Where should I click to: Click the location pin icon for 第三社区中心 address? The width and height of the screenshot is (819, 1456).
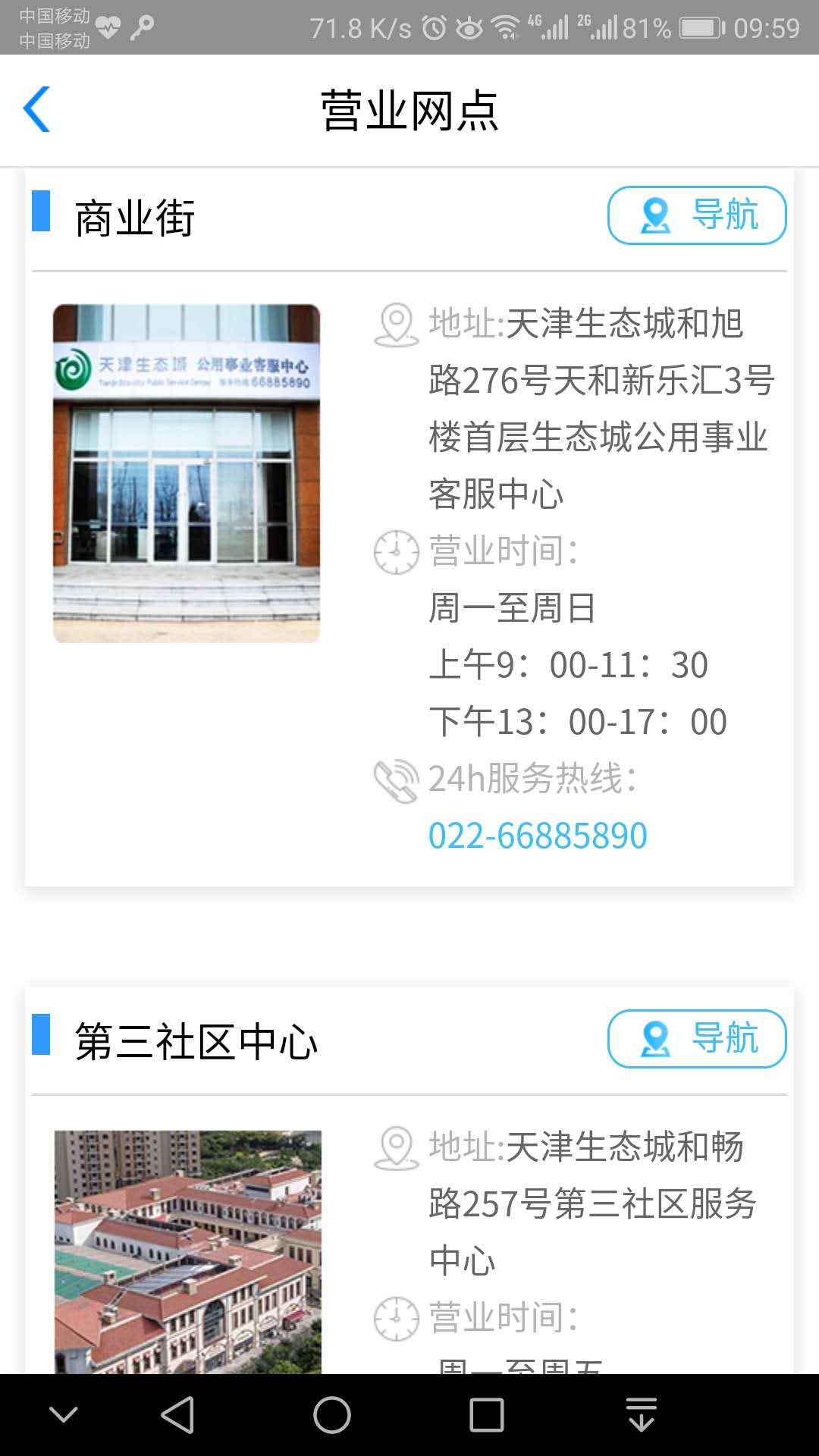point(395,1148)
